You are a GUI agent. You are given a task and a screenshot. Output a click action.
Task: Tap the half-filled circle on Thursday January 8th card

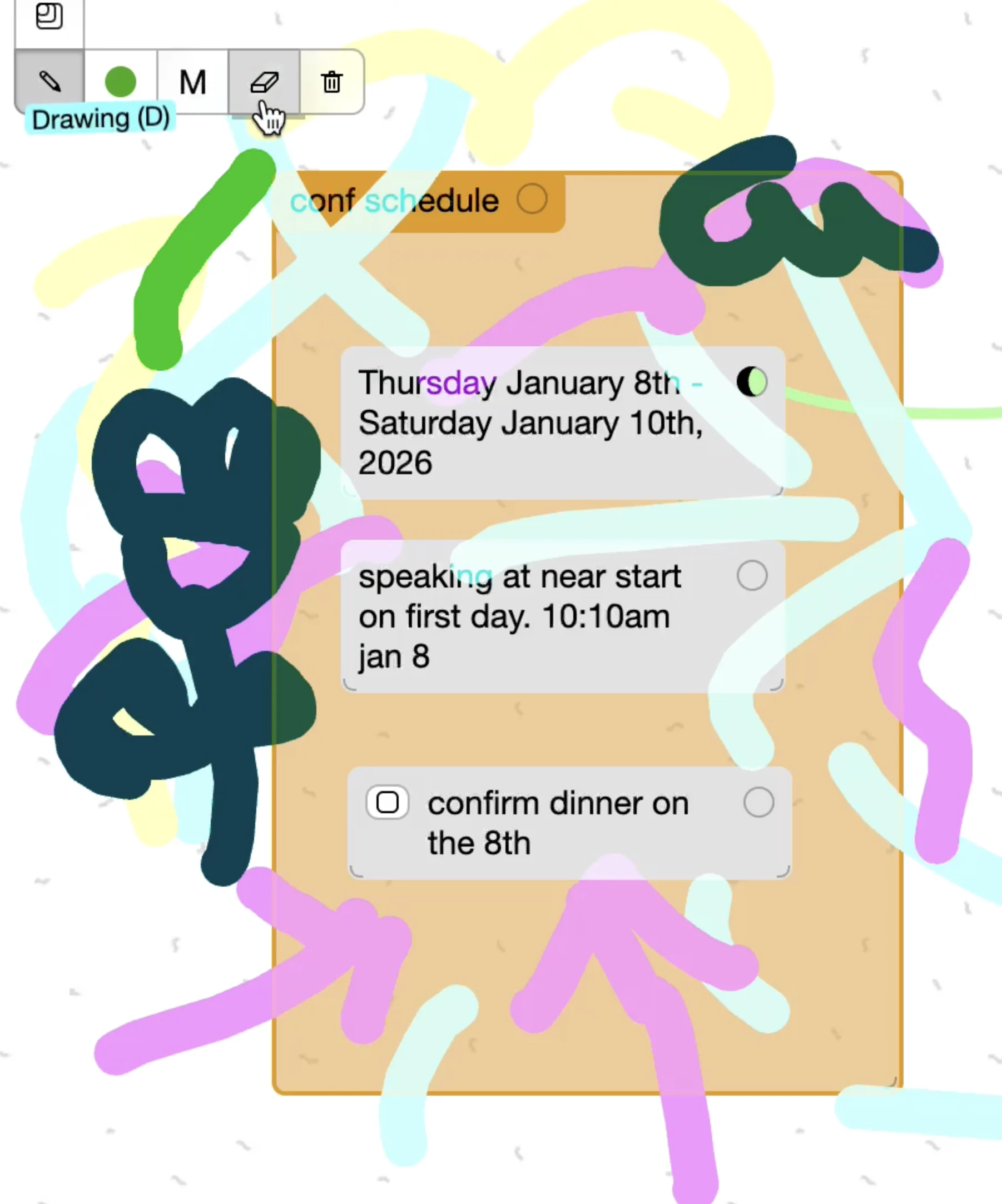pos(752,382)
